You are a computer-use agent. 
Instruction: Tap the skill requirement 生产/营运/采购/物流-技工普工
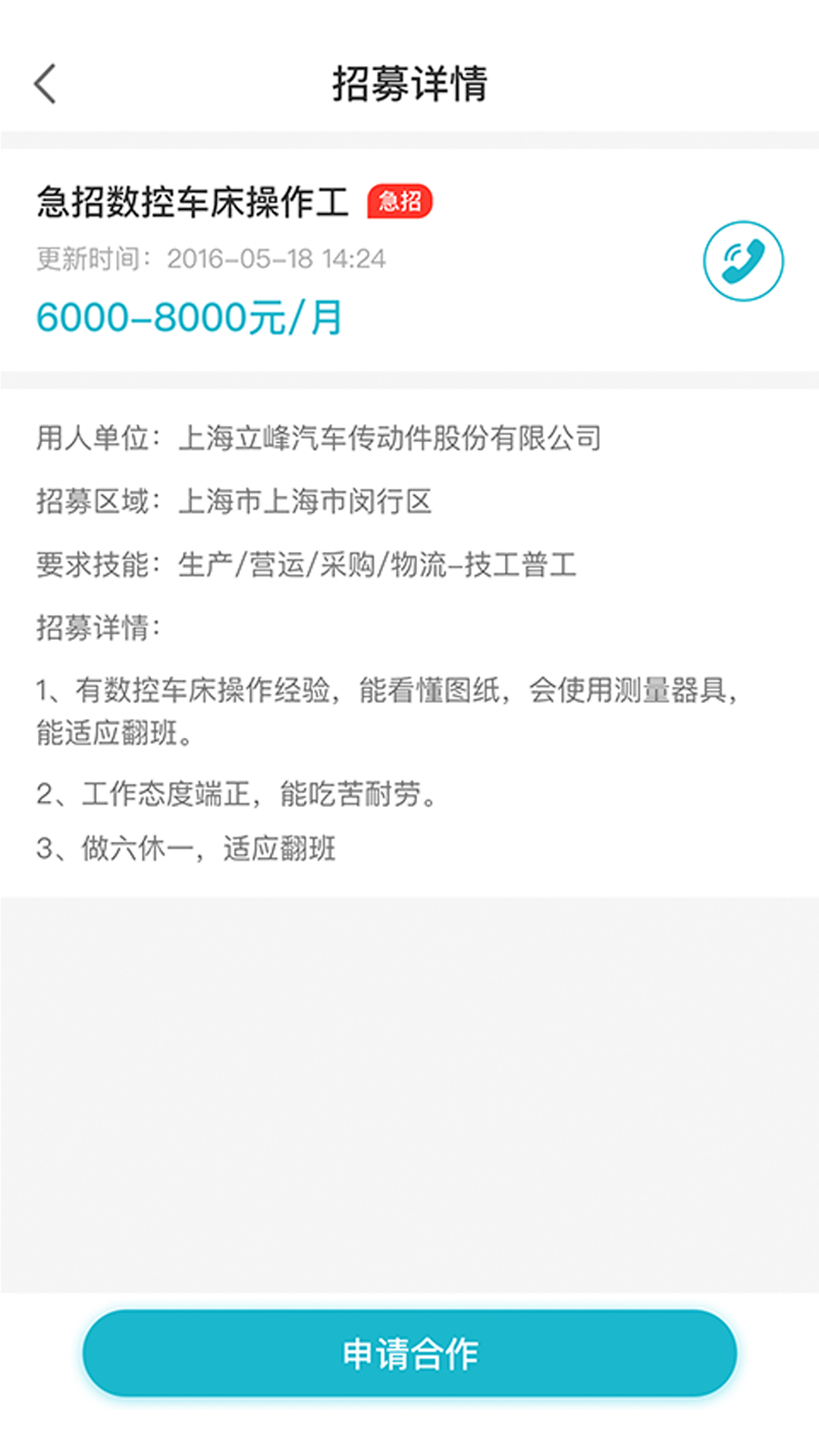[377, 564]
